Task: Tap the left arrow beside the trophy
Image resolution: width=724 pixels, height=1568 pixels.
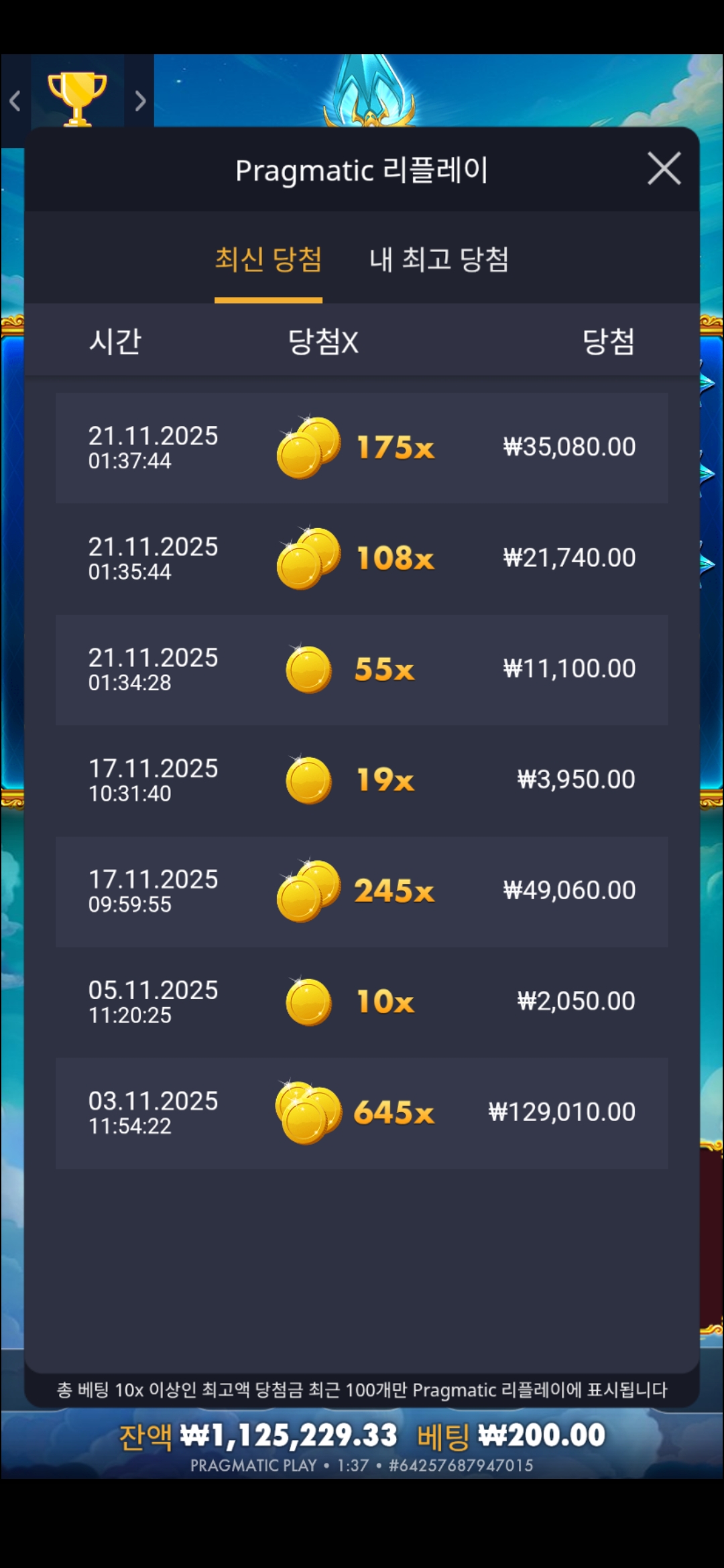Action: [15, 101]
